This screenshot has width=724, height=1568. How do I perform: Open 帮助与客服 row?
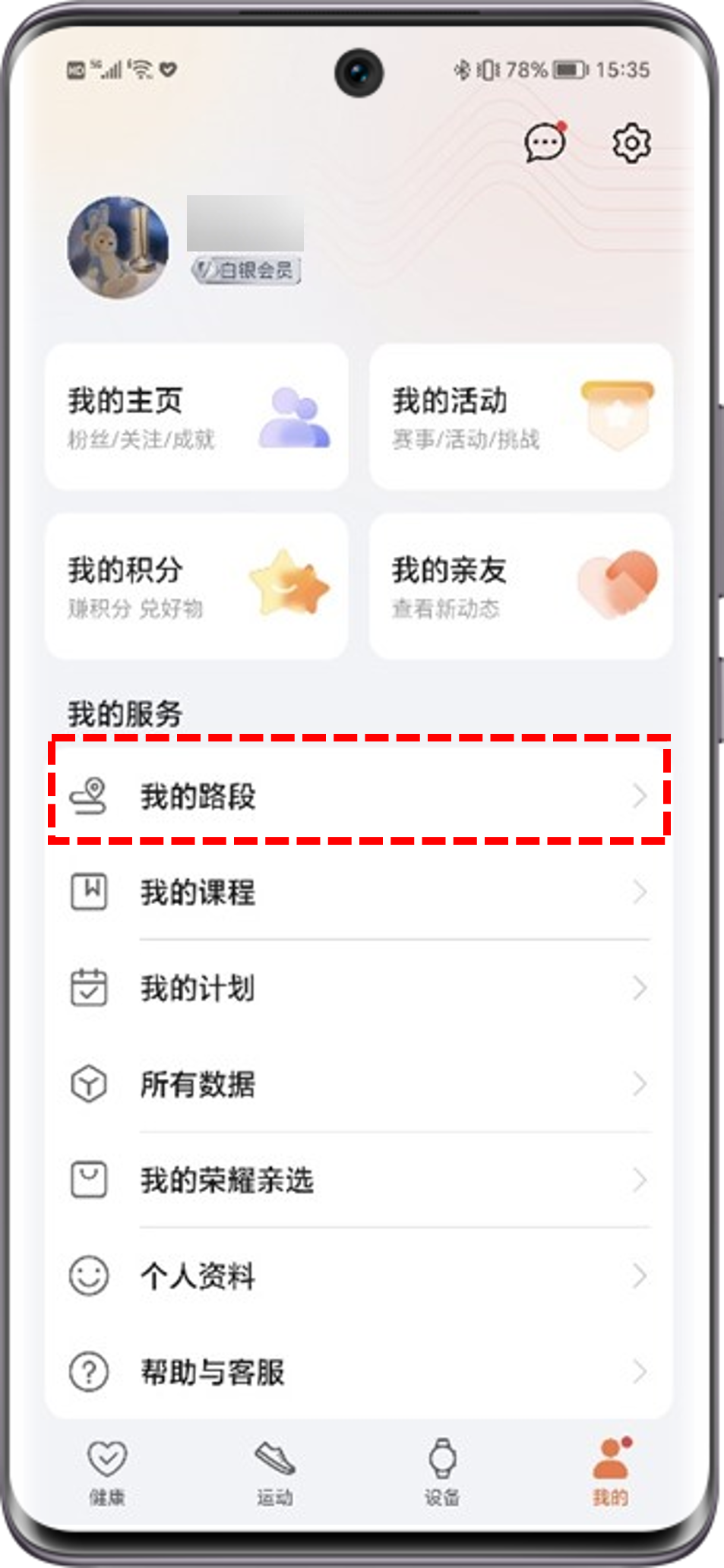coord(358,1372)
